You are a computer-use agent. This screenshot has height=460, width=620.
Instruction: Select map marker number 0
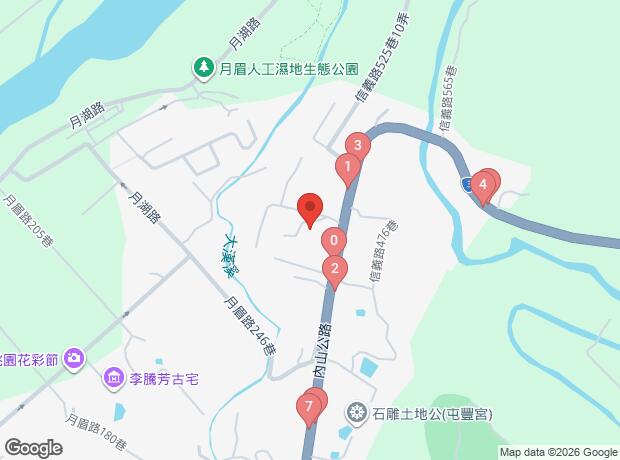(333, 241)
